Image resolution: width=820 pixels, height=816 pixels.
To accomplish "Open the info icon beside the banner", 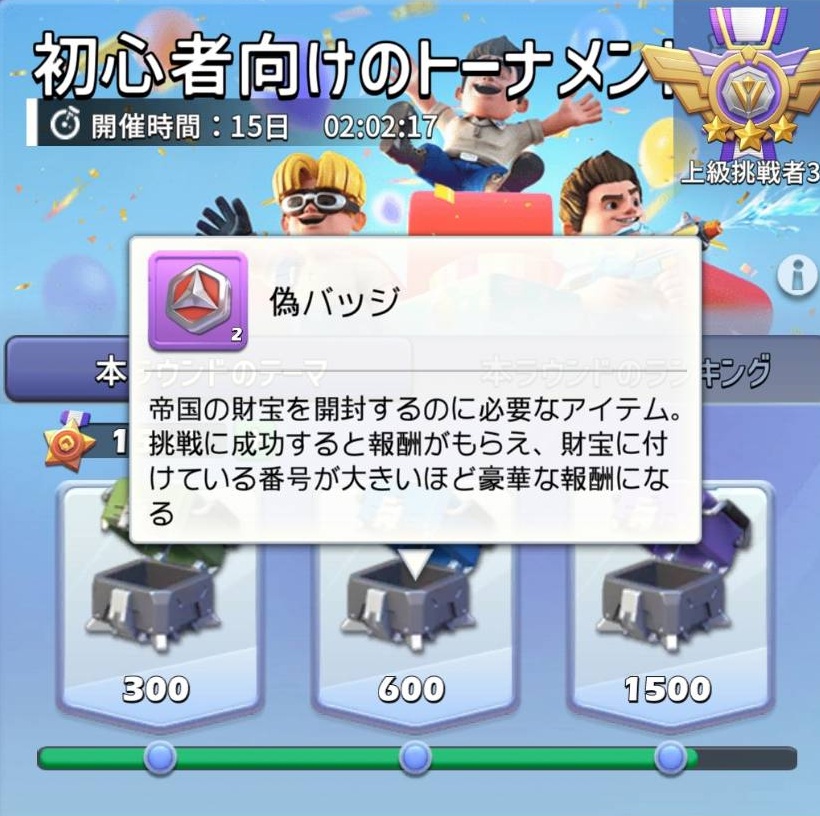I will pos(797,273).
